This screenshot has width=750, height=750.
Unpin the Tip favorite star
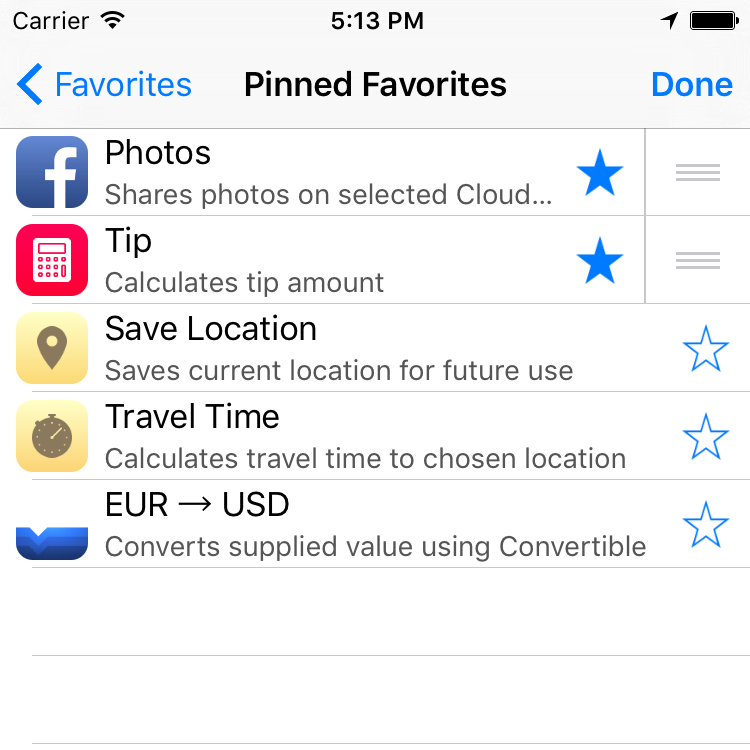point(600,261)
